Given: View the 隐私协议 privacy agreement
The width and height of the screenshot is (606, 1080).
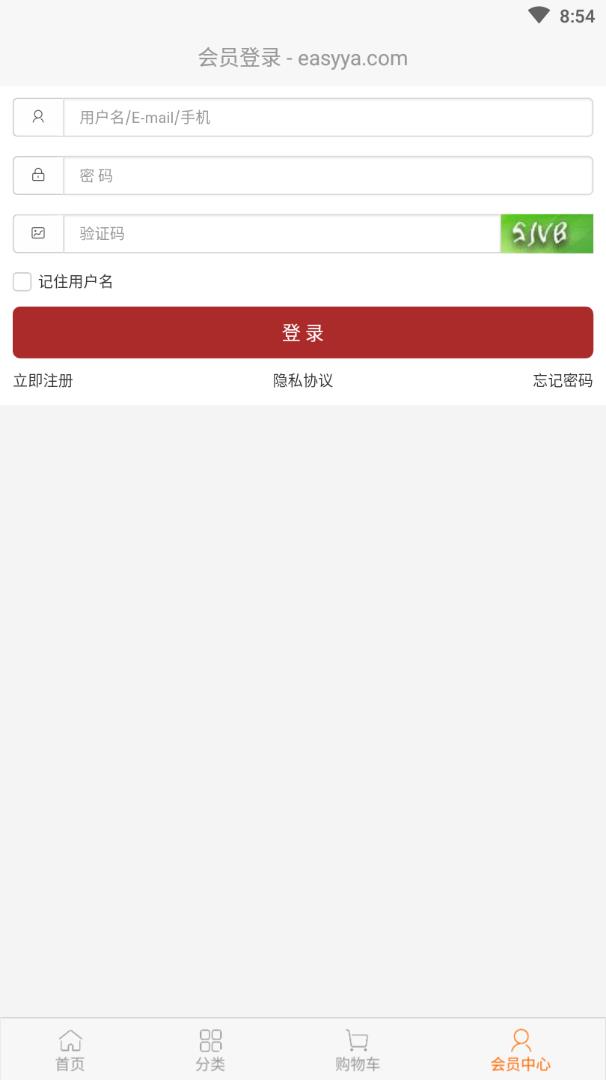Looking at the screenshot, I should (x=303, y=381).
